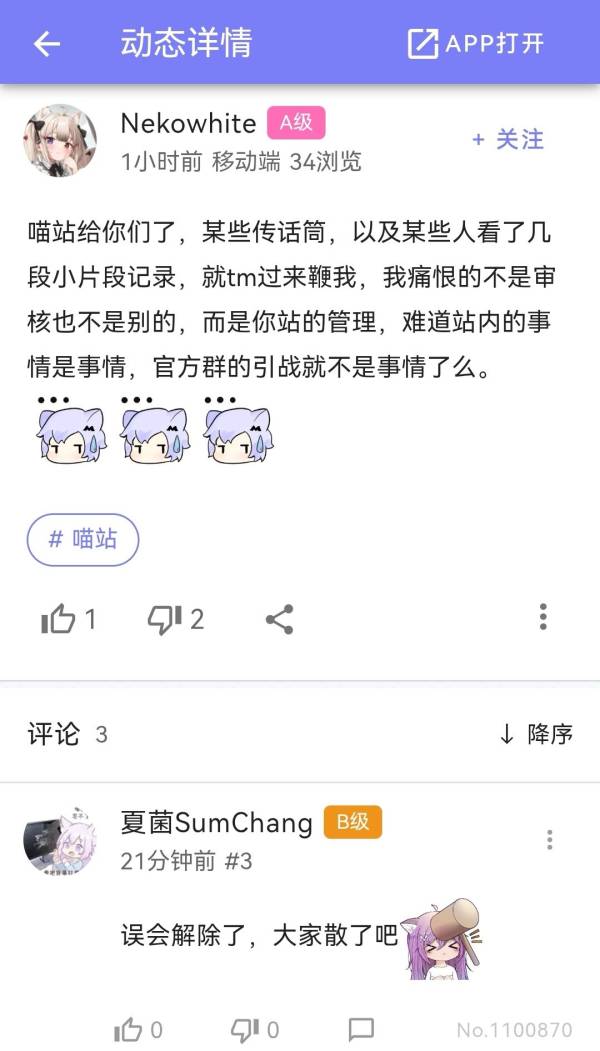Open 夏菌SumChang's profile avatar
600x1051 pixels.
(x=60, y=841)
